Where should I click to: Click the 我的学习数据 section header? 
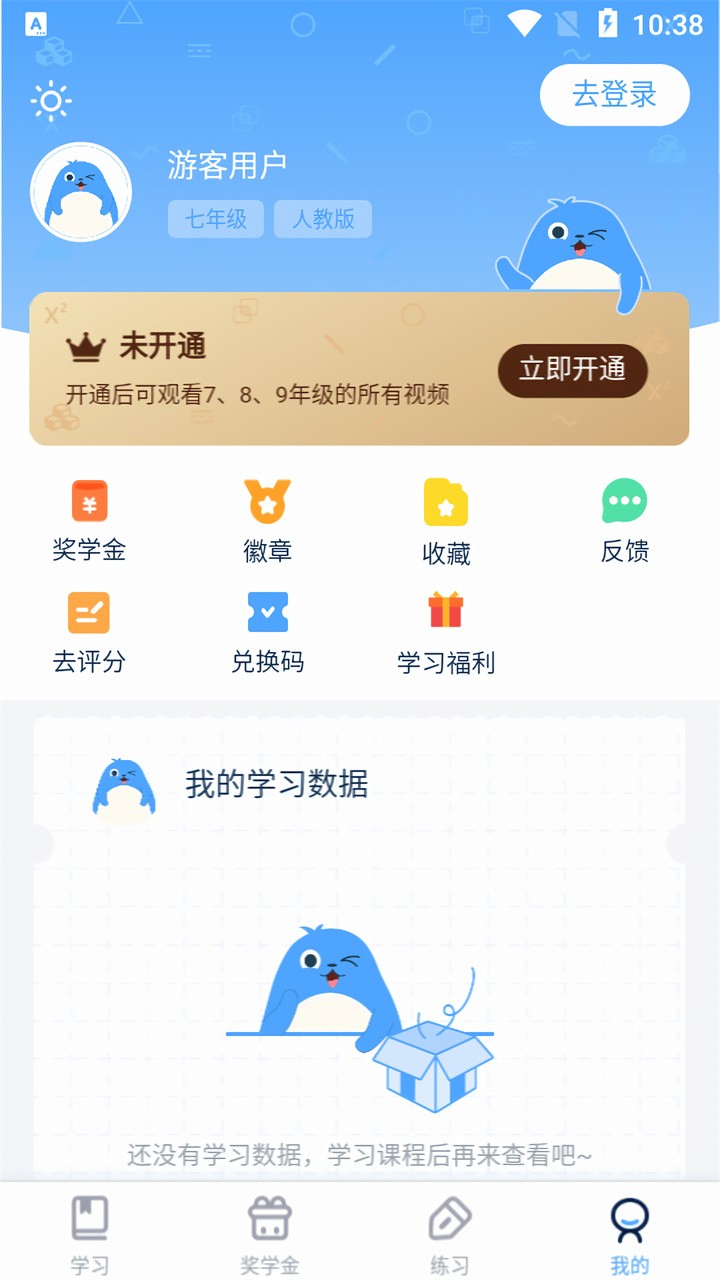click(277, 786)
